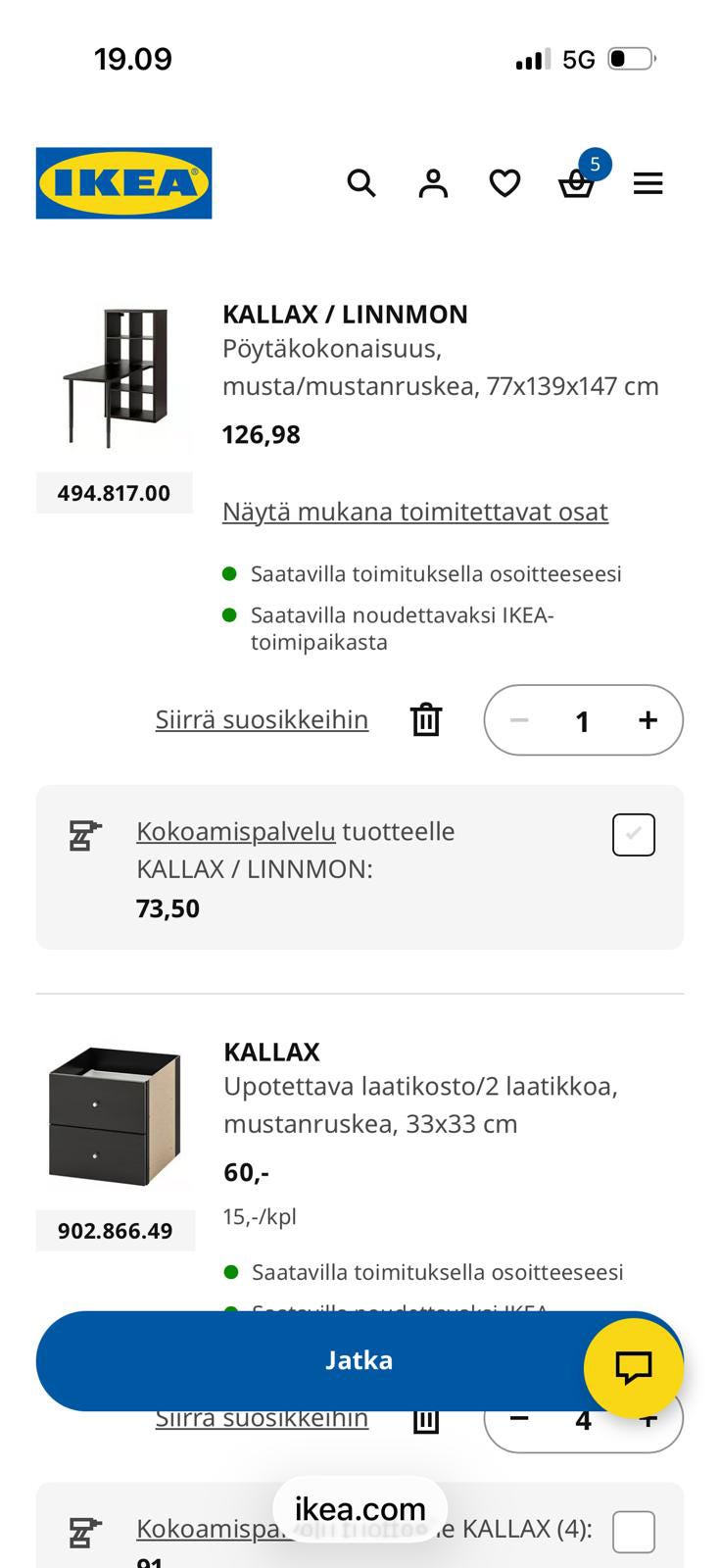
Task: Remove KALLAX / LINNMON using its trash icon
Action: (x=425, y=719)
